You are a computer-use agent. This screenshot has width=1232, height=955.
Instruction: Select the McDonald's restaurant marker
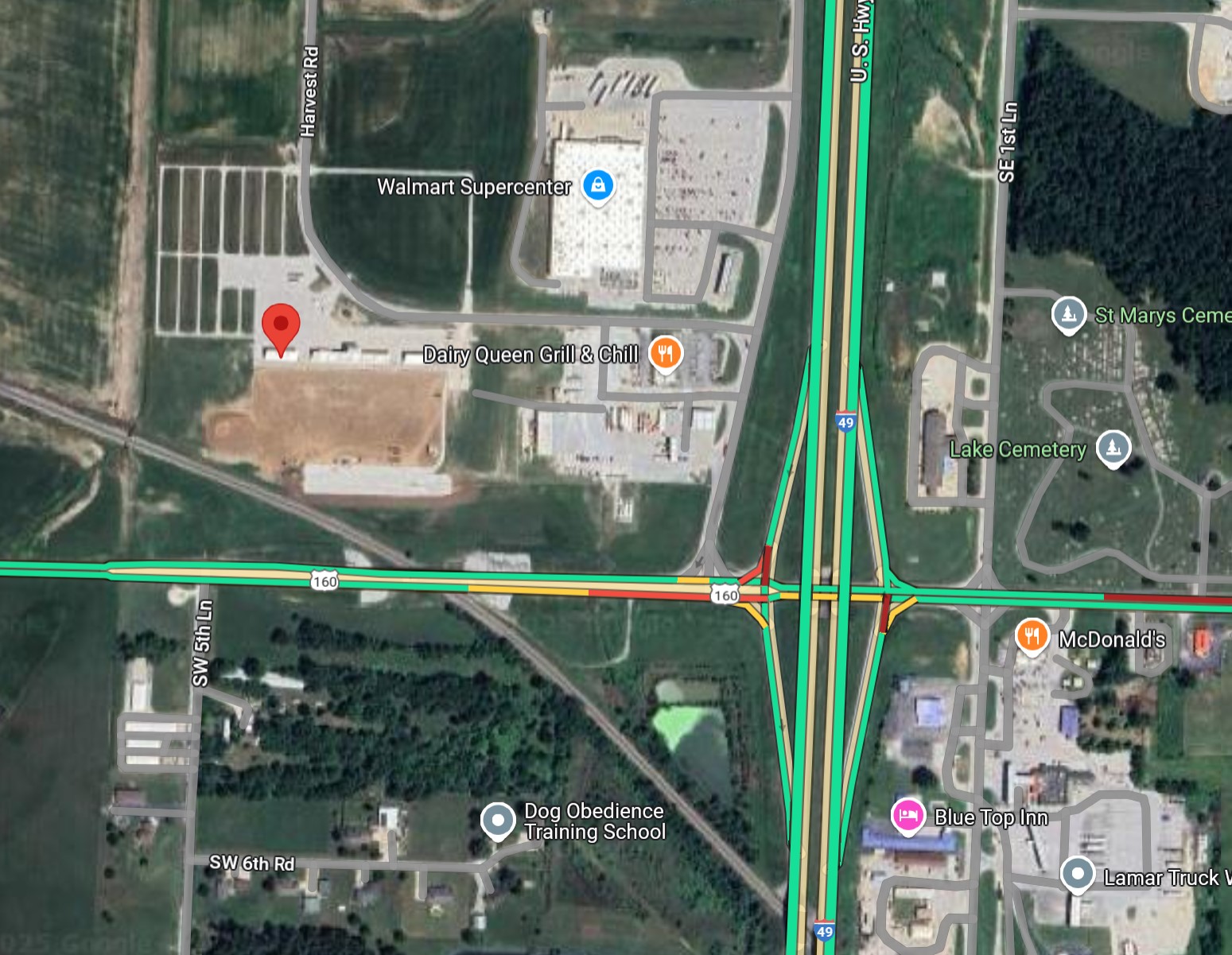[1032, 638]
